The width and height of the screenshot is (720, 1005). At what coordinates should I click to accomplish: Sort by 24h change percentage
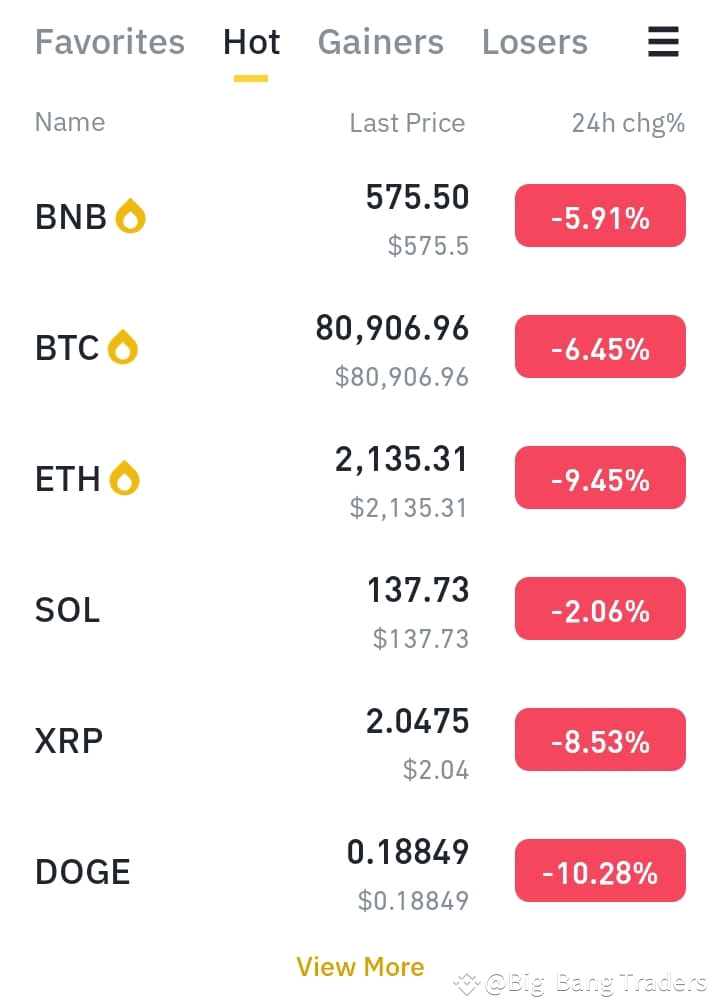(x=628, y=122)
